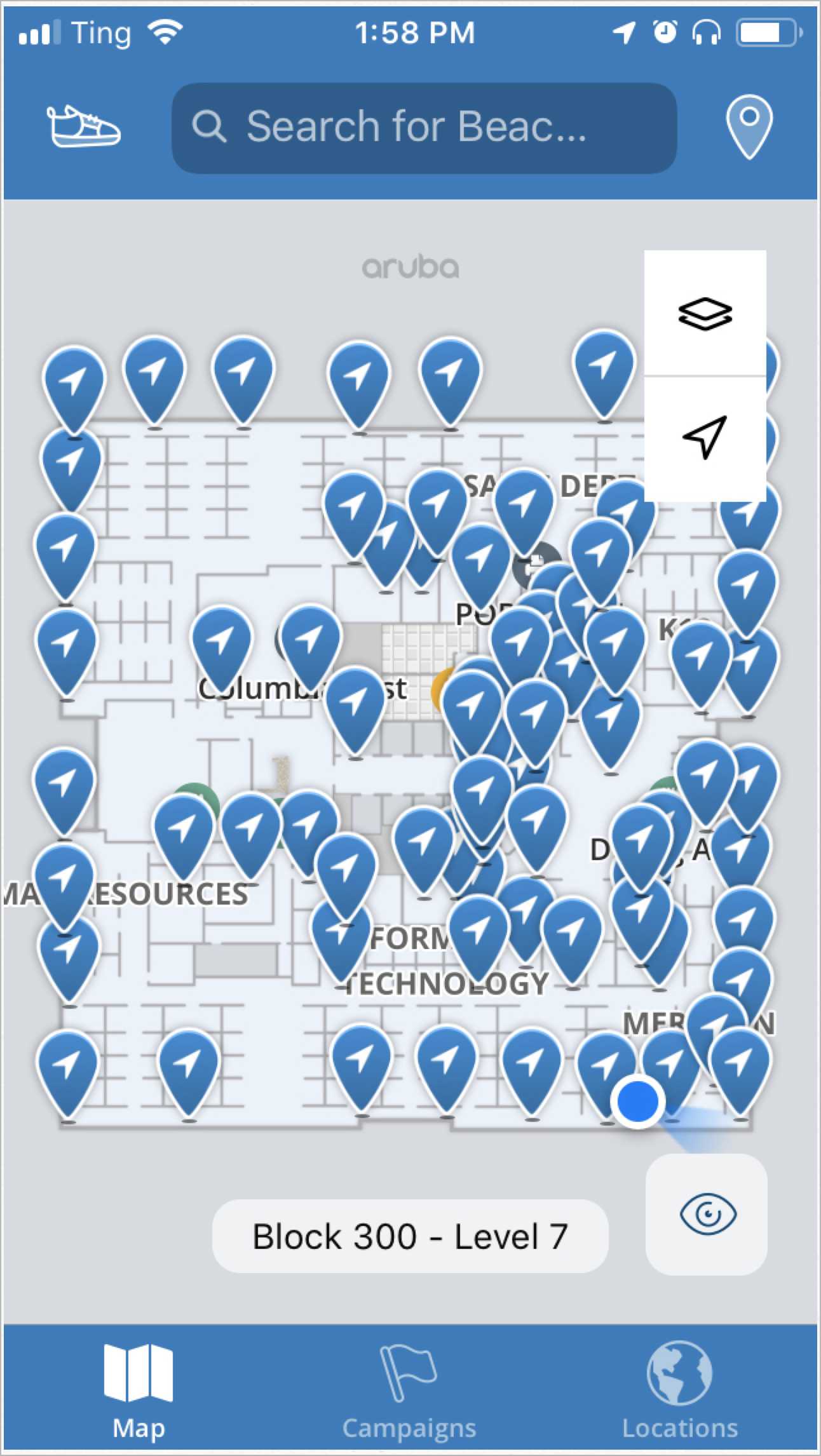Select the Map tab
This screenshot has height=1456, width=821.
pyautogui.click(x=139, y=1391)
